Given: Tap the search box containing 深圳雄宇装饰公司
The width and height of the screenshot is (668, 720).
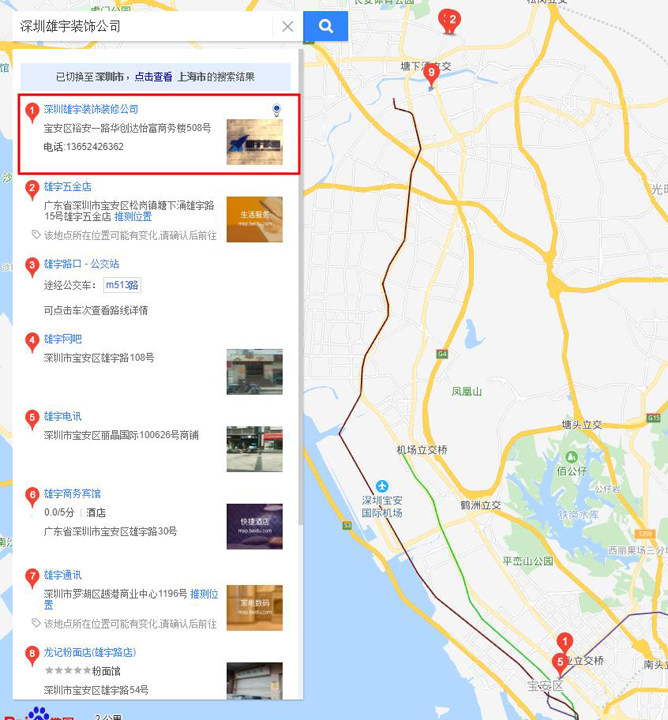Looking at the screenshot, I should click(x=140, y=27).
